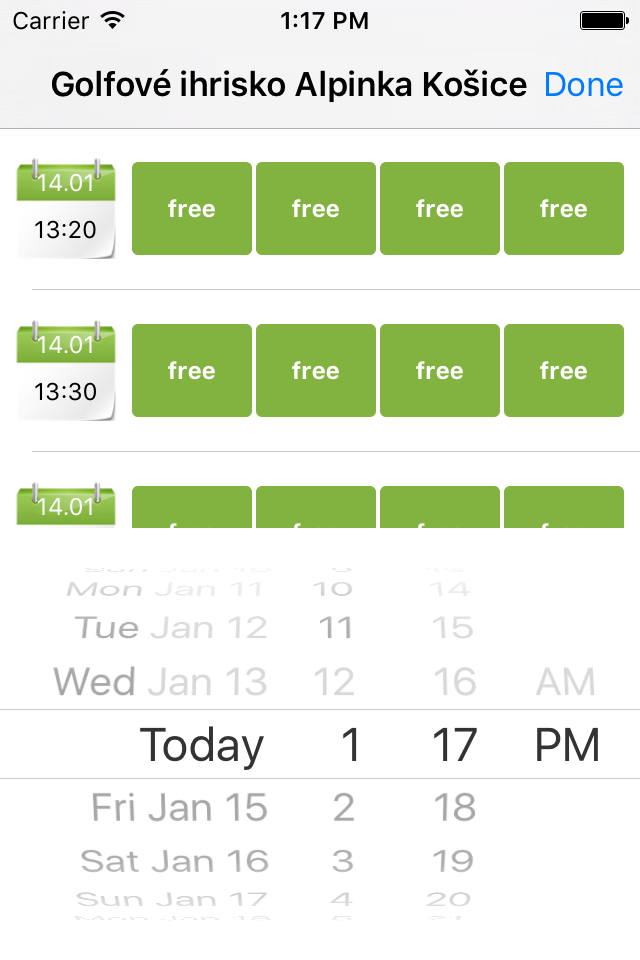Image resolution: width=640 pixels, height=960 pixels.
Task: Book the third free slot at 13:30
Action: click(x=439, y=371)
